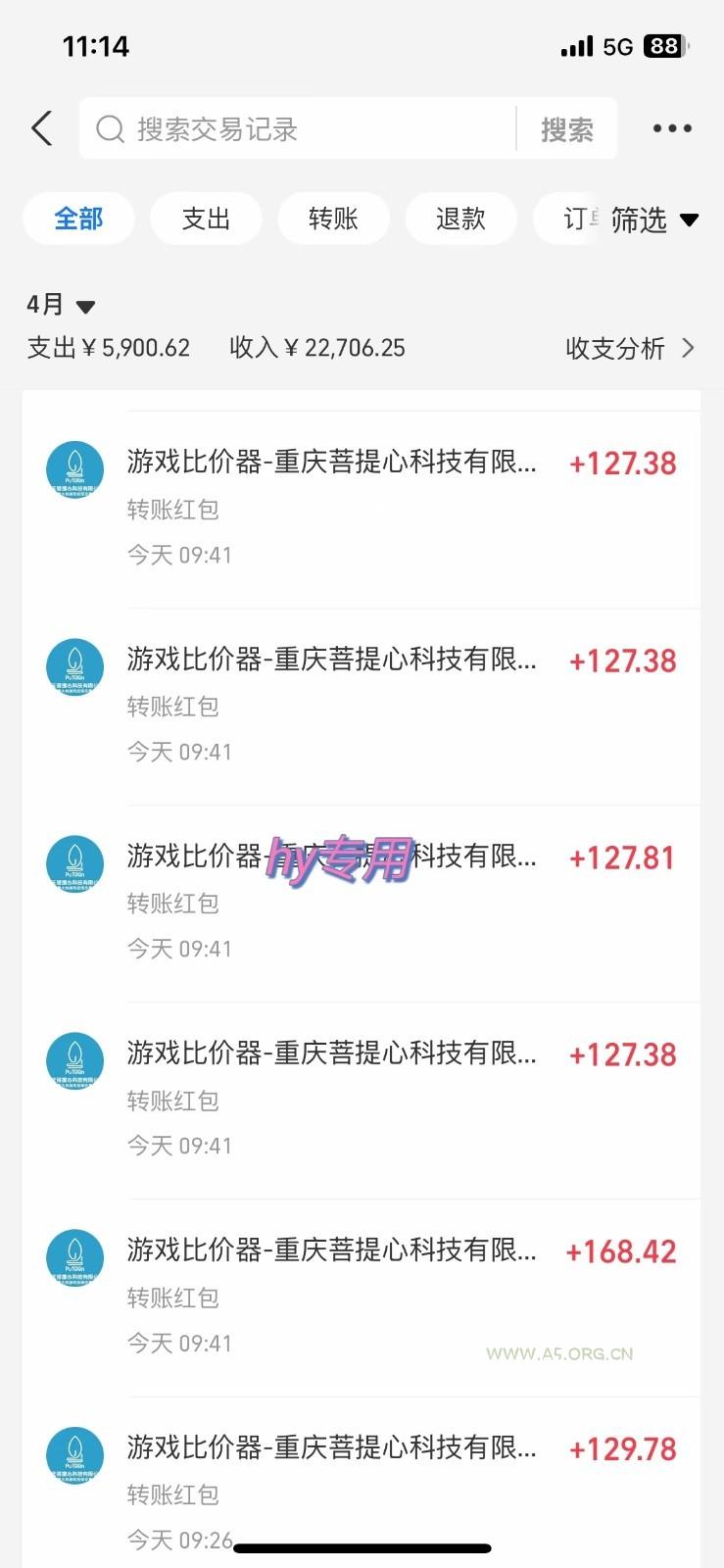Tap the 搜索 button
This screenshot has height=1568, width=724.
[x=566, y=129]
